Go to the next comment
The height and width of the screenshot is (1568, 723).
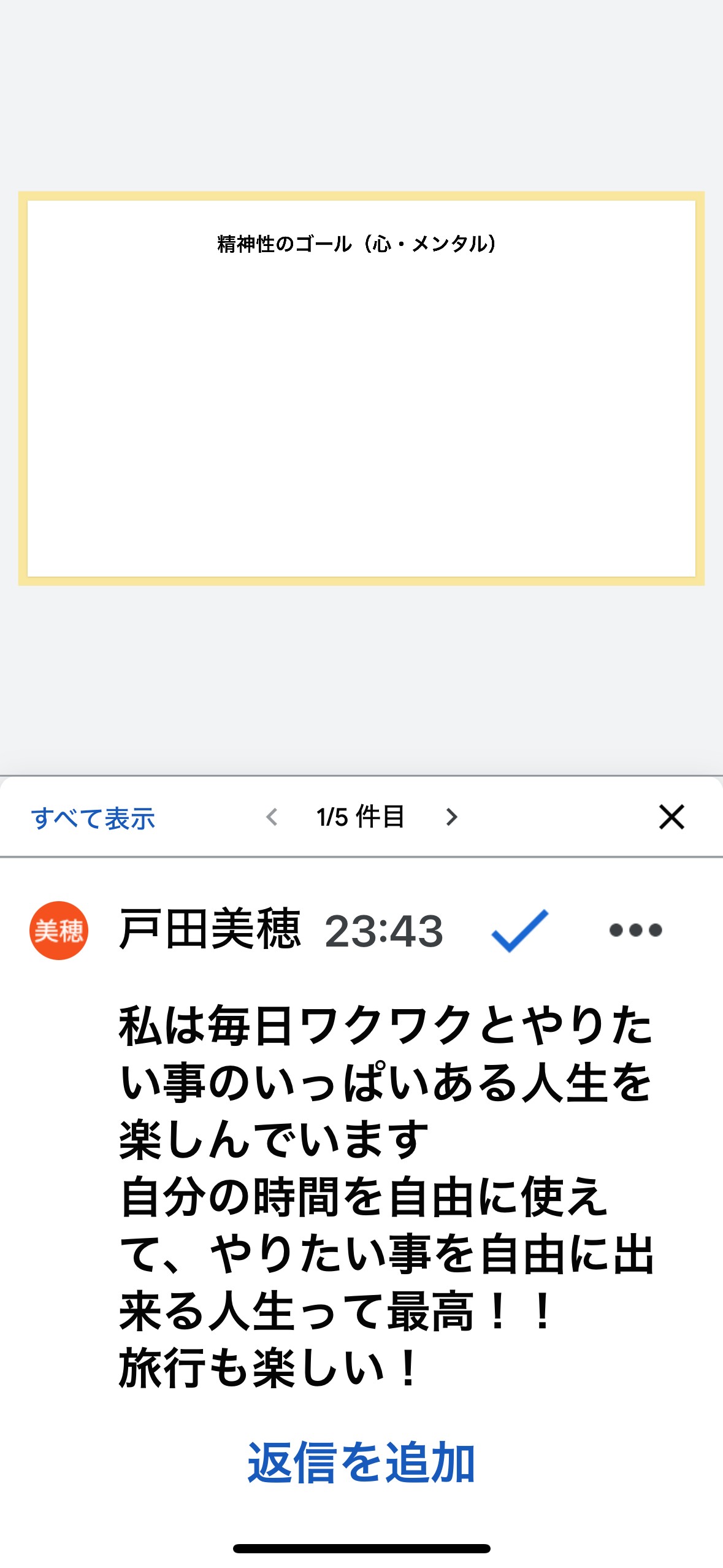click(x=452, y=817)
